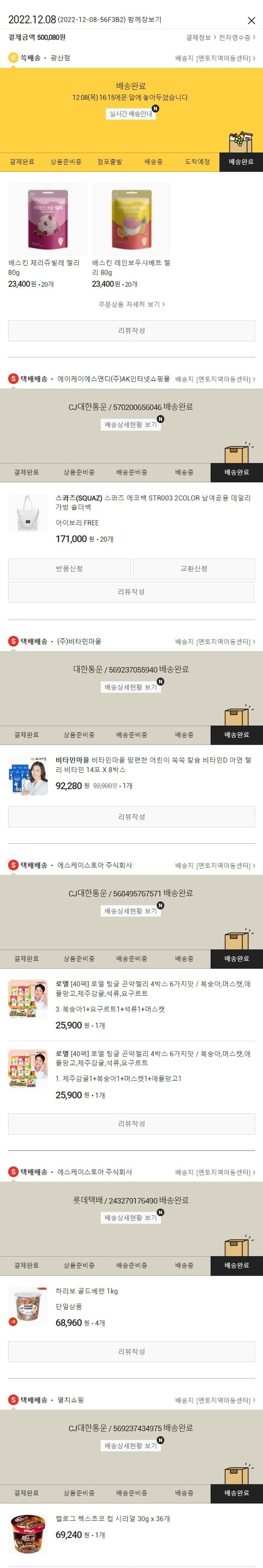The width and height of the screenshot is (263, 1568).
Task: Request exchange with 교환신청
Action: click(x=194, y=568)
